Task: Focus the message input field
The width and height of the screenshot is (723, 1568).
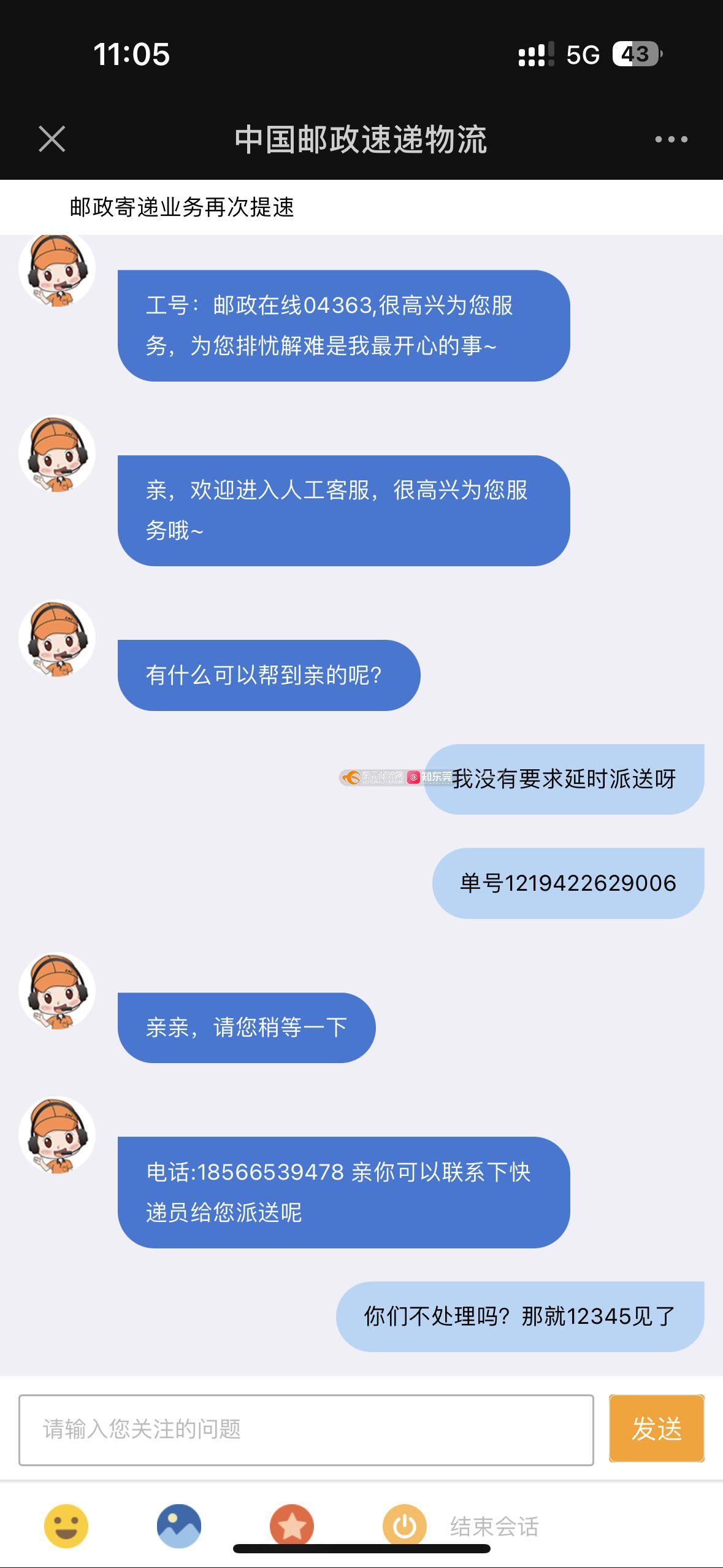Action: pyautogui.click(x=306, y=1430)
